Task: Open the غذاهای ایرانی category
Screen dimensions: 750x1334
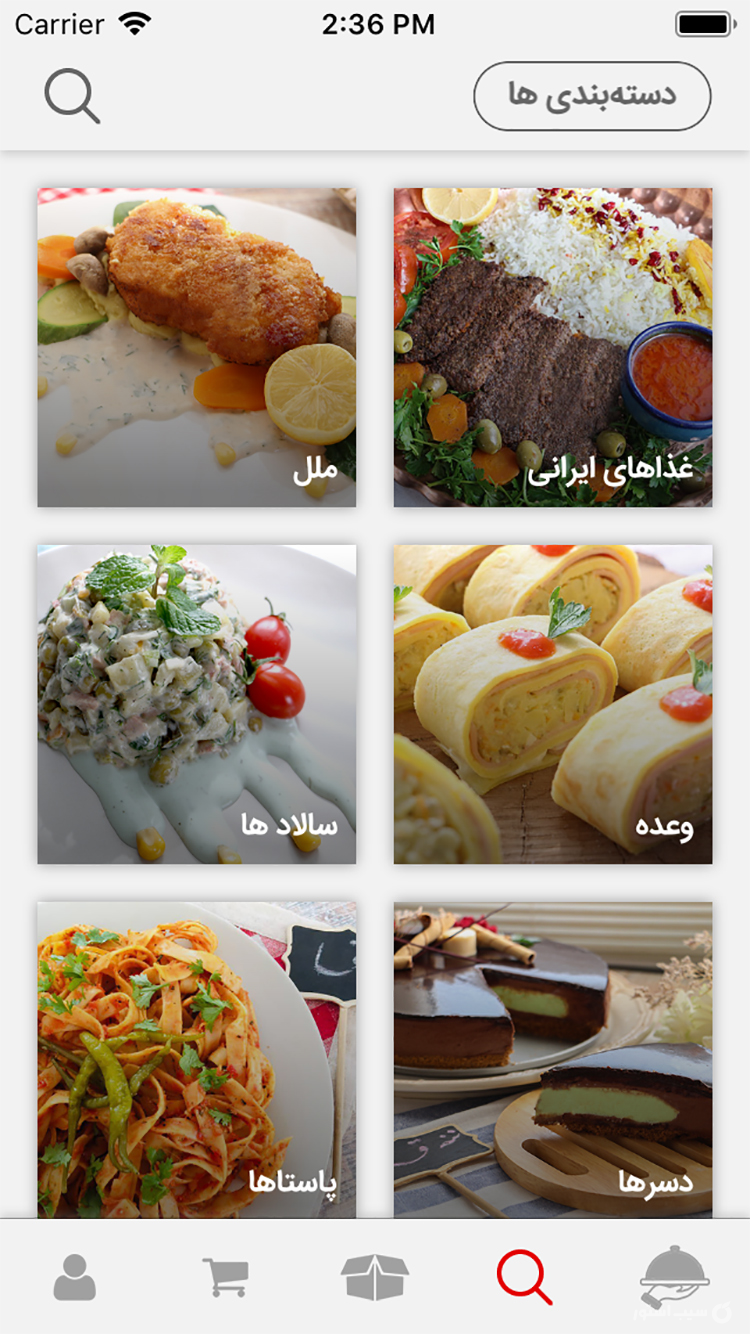Action: pyautogui.click(x=553, y=344)
